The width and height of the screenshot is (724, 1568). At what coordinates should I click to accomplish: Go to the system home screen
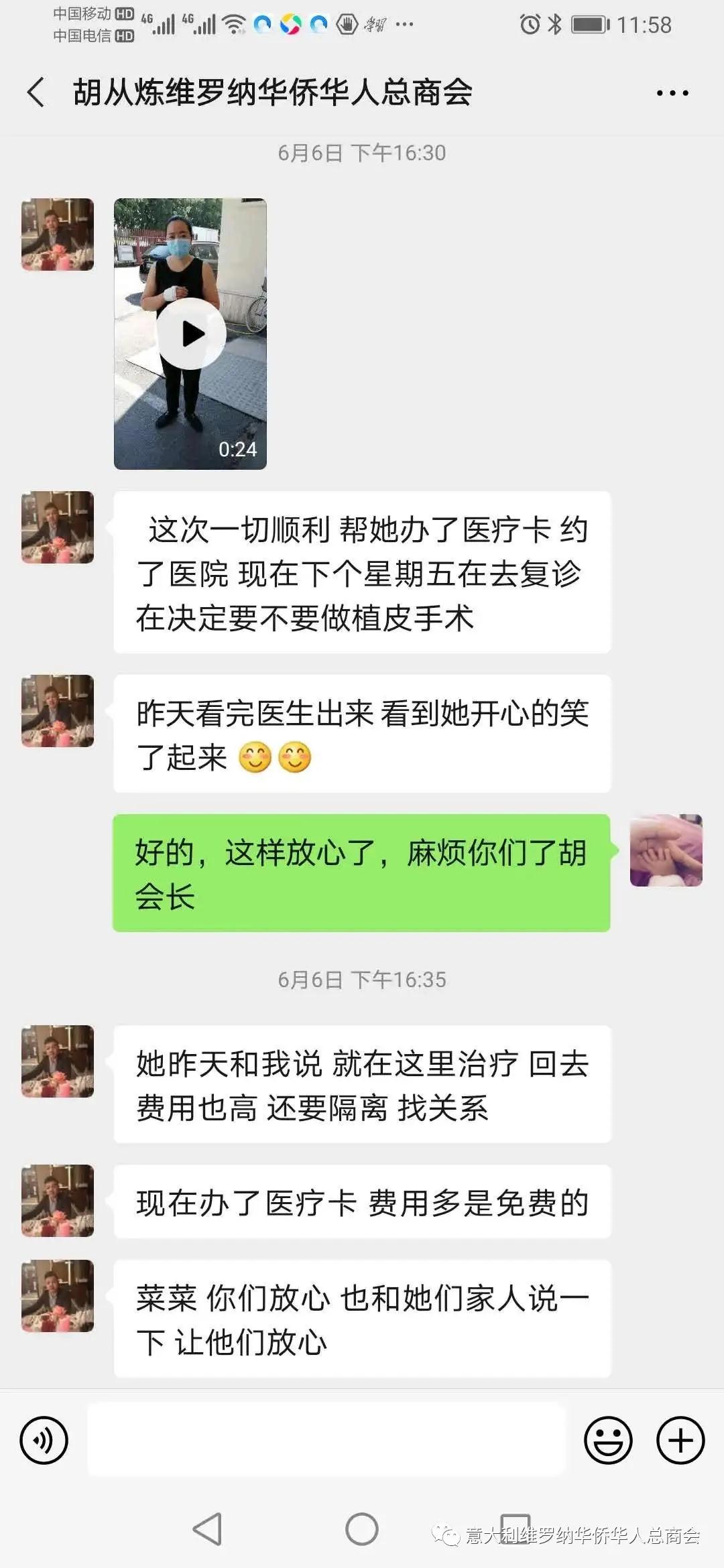[361, 1529]
